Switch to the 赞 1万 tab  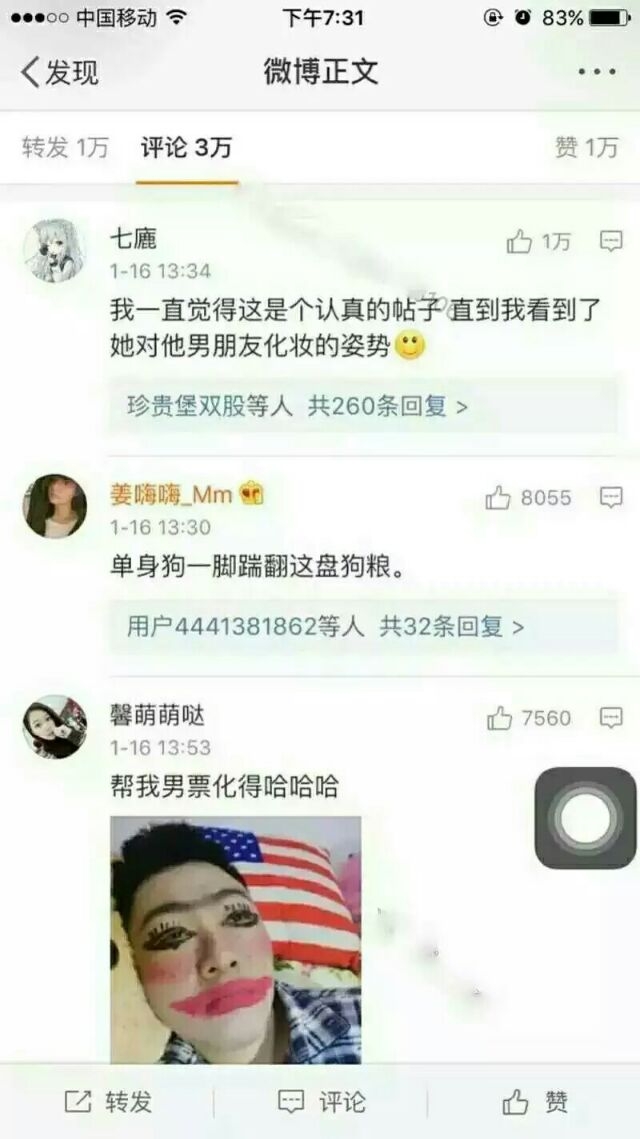(586, 147)
